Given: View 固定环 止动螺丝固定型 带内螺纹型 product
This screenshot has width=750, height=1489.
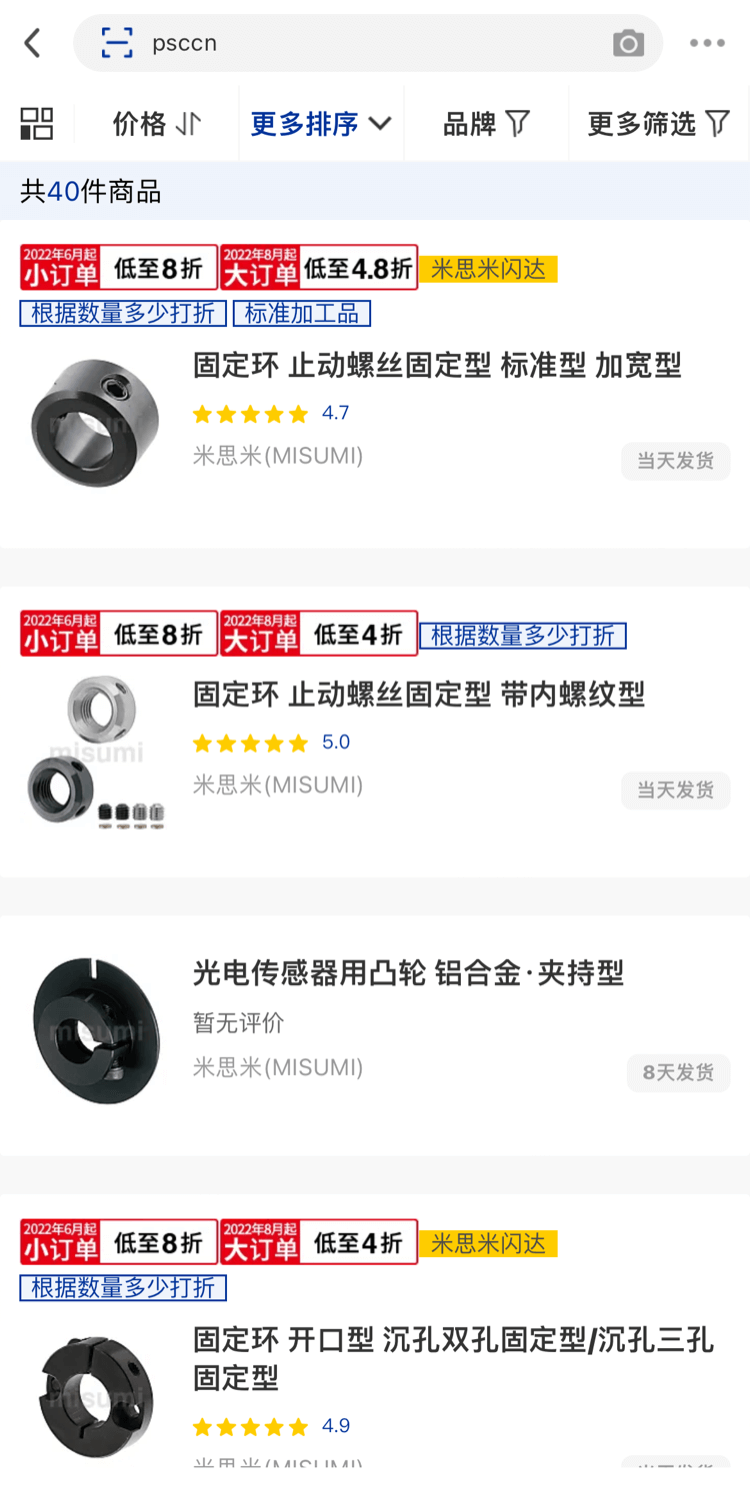Looking at the screenshot, I should (x=419, y=694).
